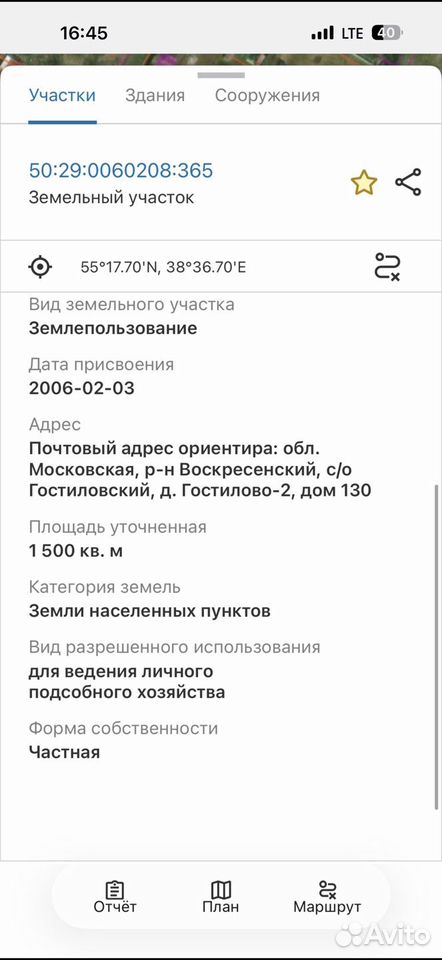Center map on the plot location
Screen dimensions: 442x960
[x=40, y=267]
